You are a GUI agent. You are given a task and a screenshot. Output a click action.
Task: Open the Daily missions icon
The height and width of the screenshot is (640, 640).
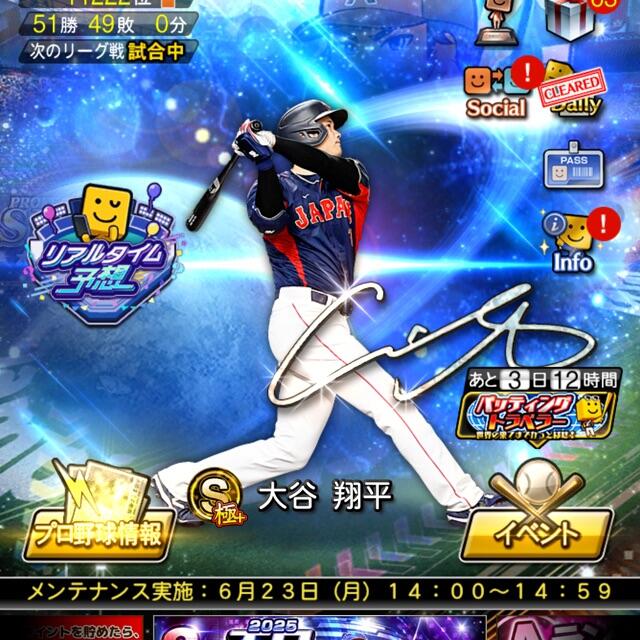click(572, 92)
